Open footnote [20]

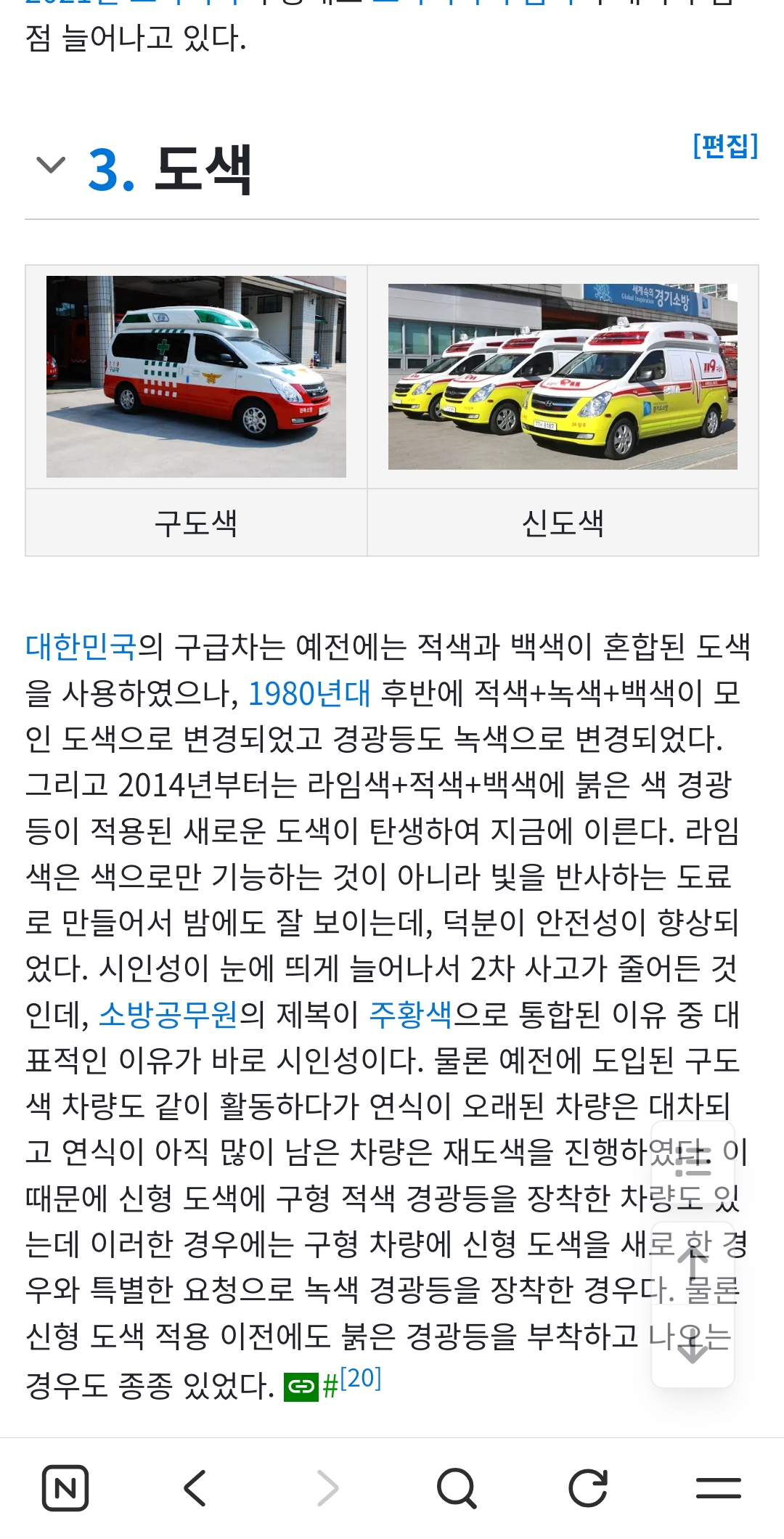(361, 1378)
